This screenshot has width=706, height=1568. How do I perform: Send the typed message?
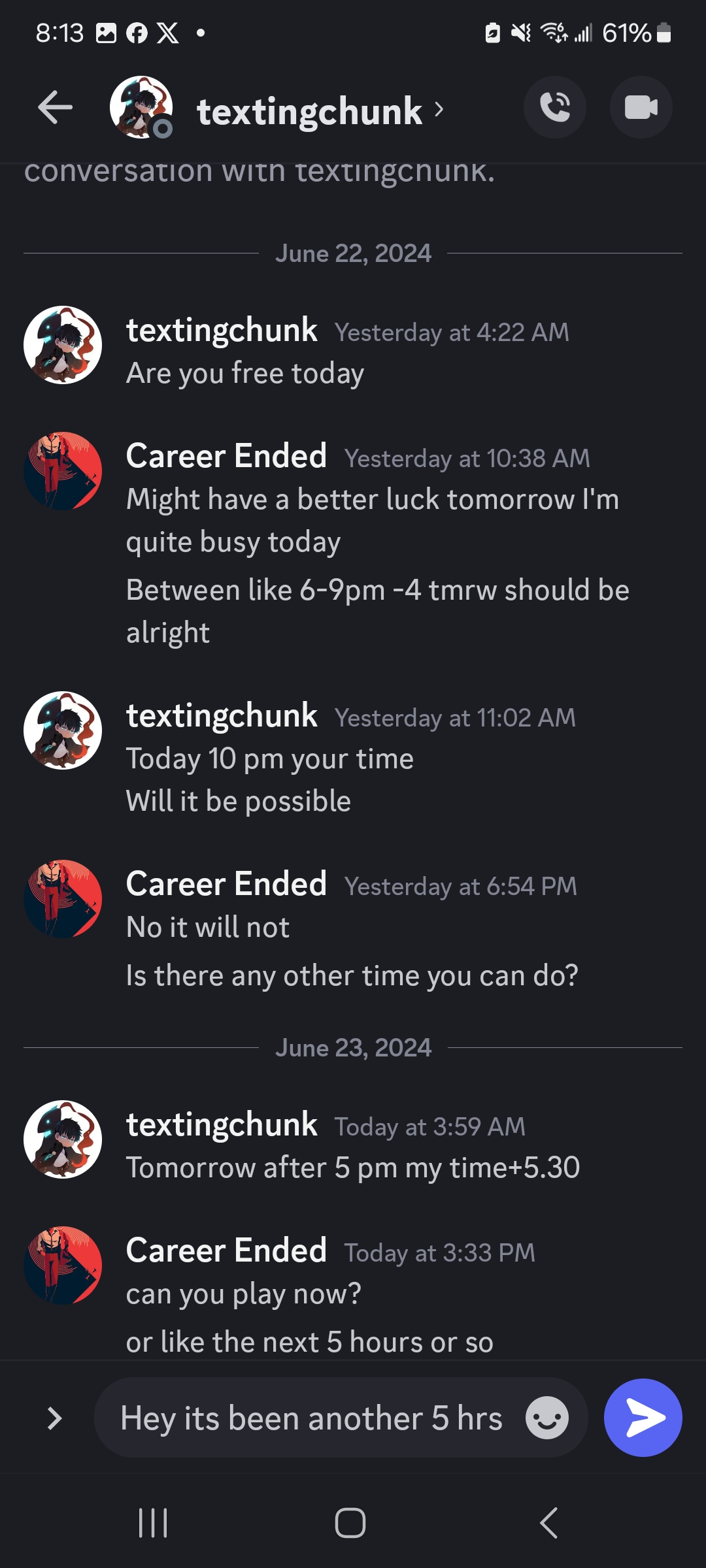coord(643,1418)
